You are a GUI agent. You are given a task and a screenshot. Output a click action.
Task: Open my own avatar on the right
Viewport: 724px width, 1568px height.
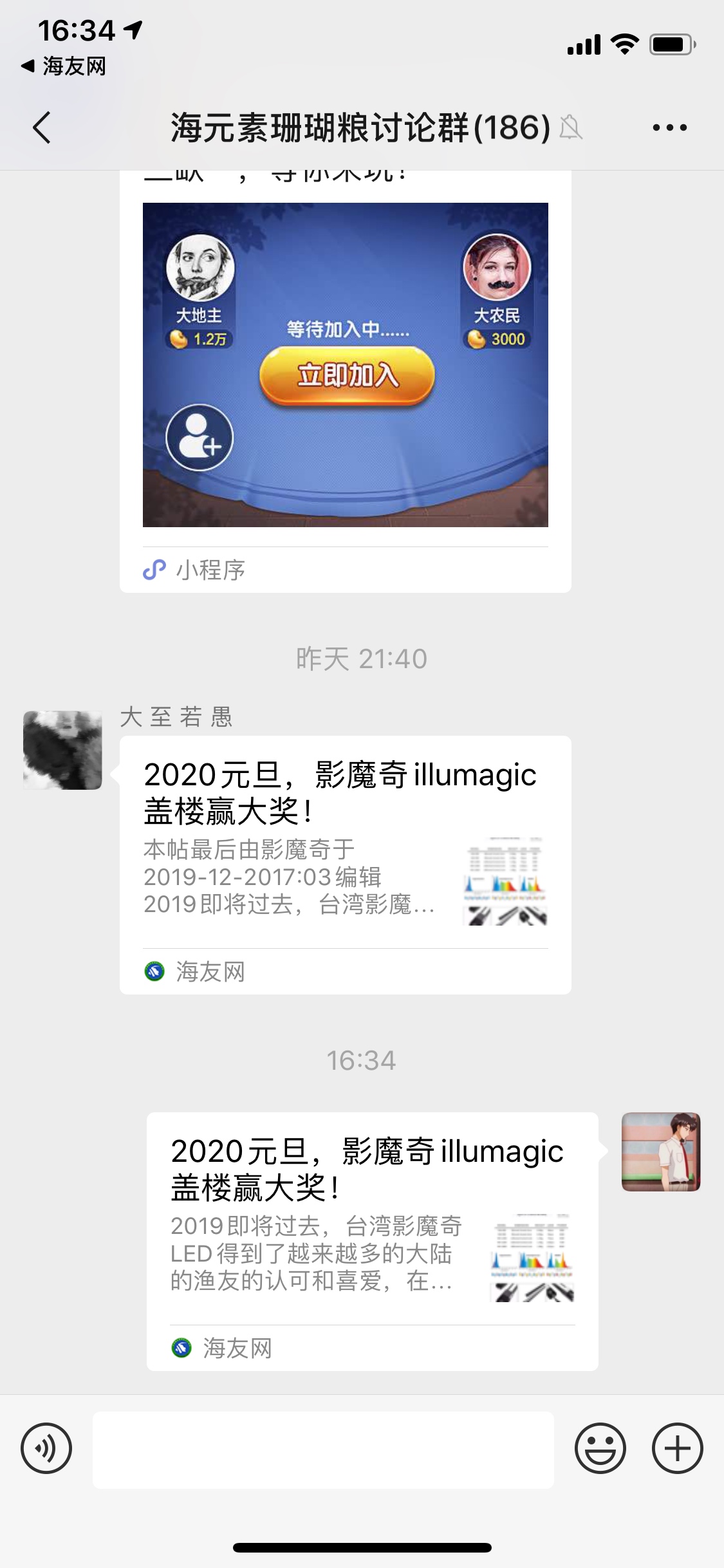[660, 1152]
